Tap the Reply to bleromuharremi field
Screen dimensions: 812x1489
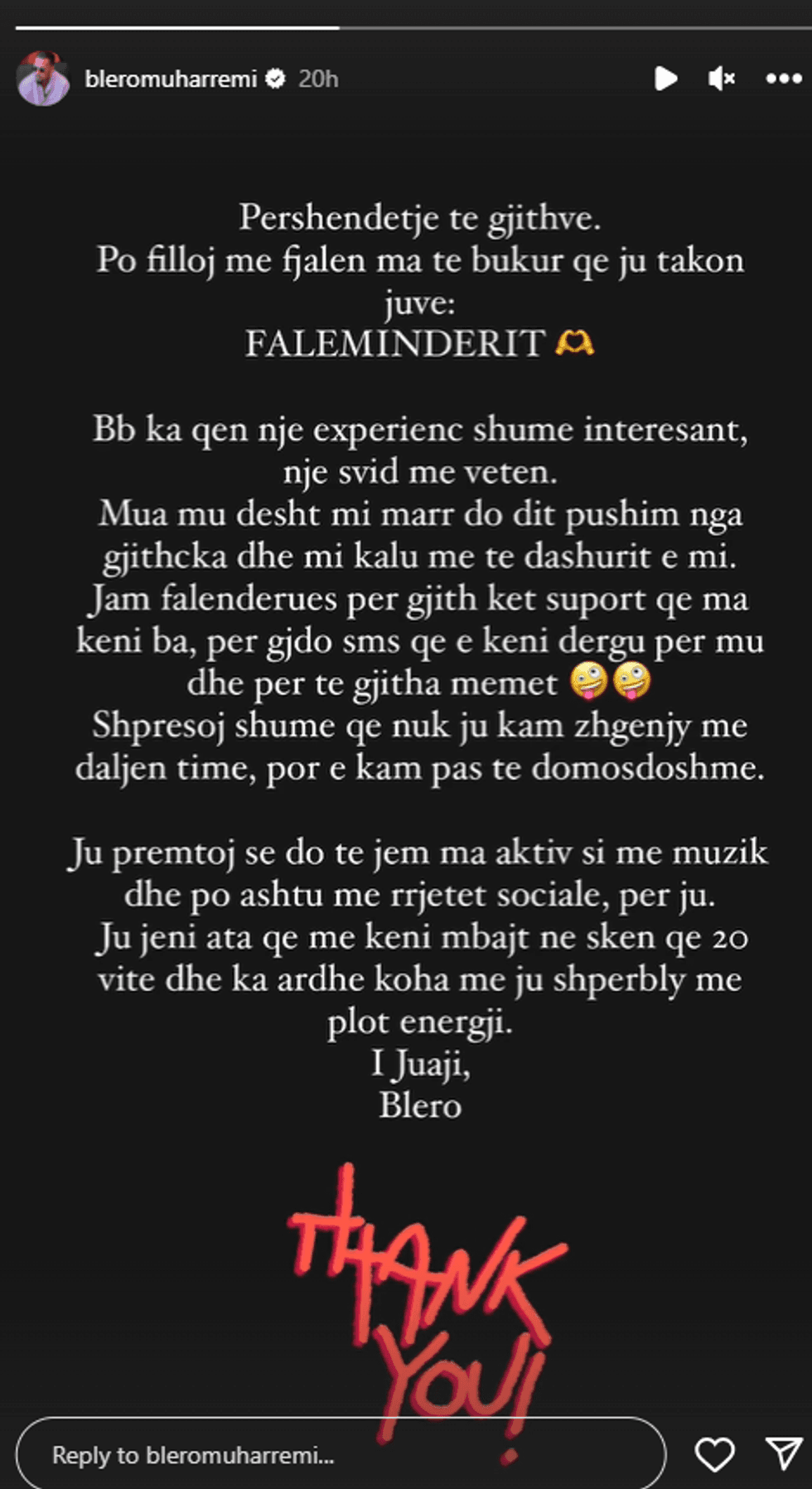pos(340,1455)
